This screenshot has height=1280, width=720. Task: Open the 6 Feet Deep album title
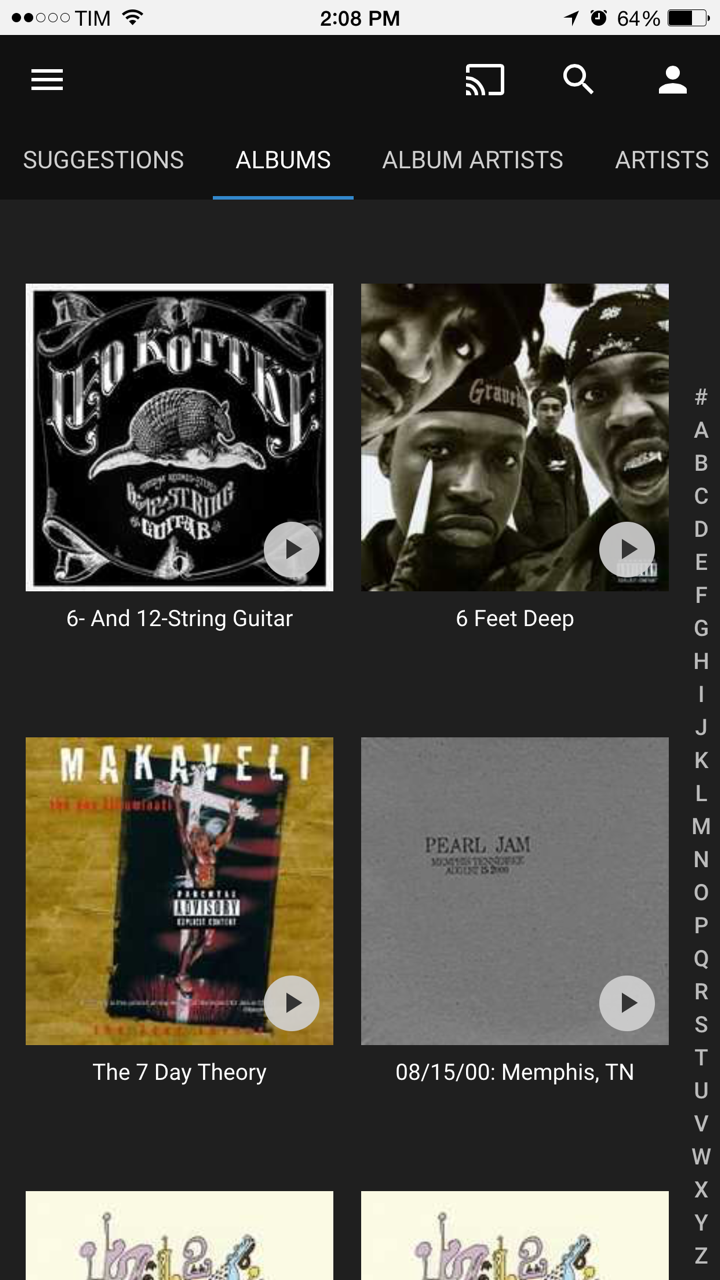pos(515,619)
